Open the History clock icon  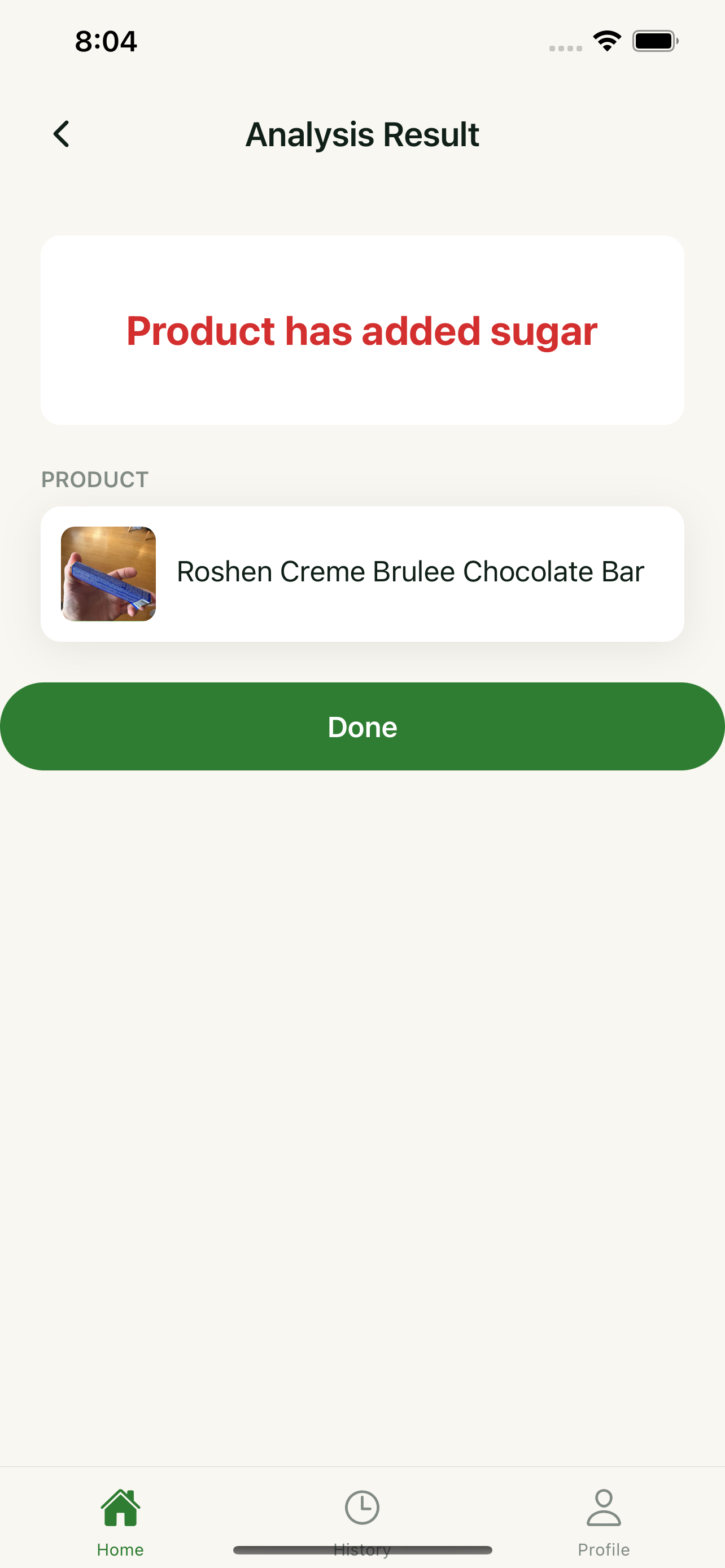coord(362,1508)
